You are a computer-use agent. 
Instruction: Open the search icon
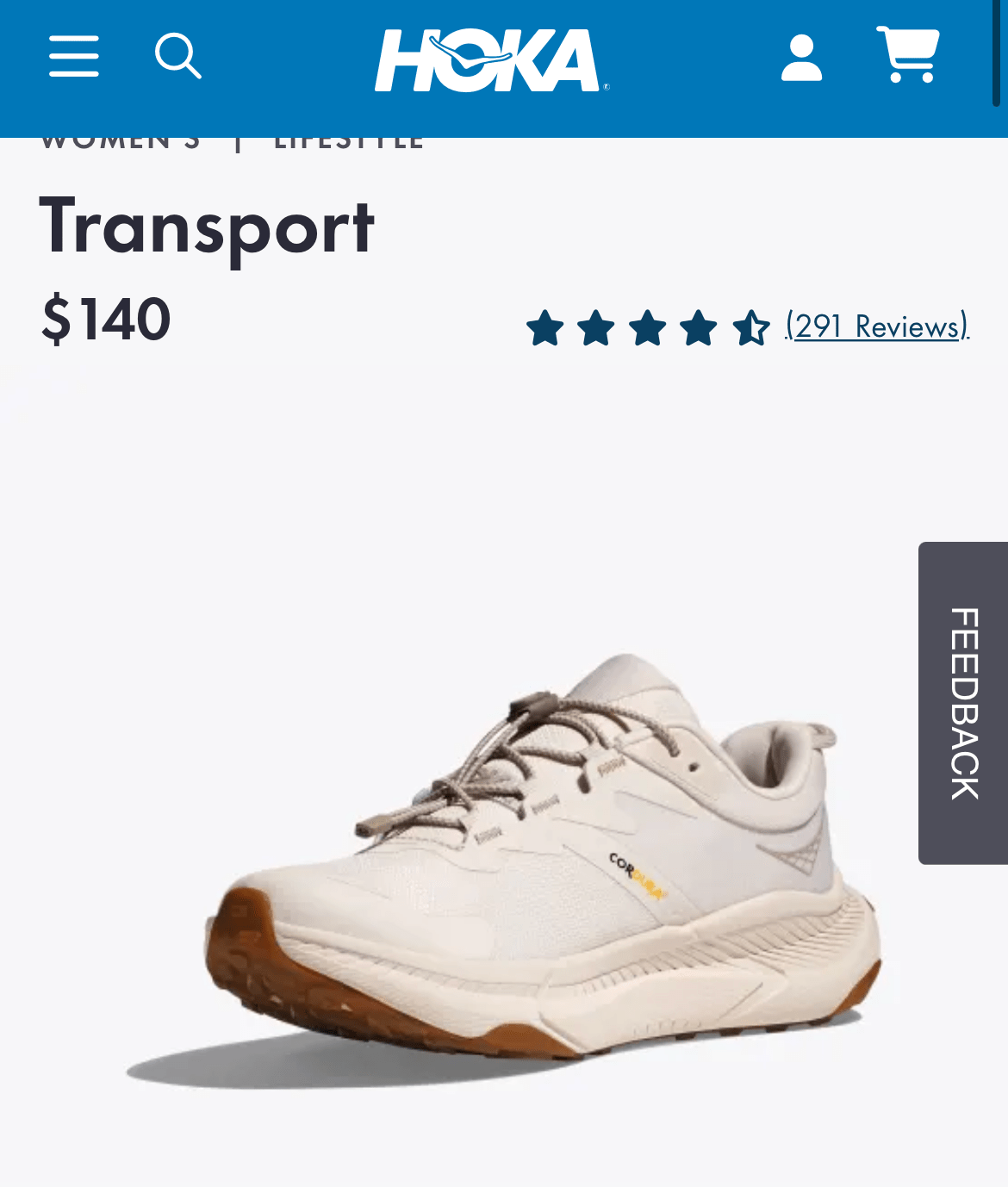177,57
